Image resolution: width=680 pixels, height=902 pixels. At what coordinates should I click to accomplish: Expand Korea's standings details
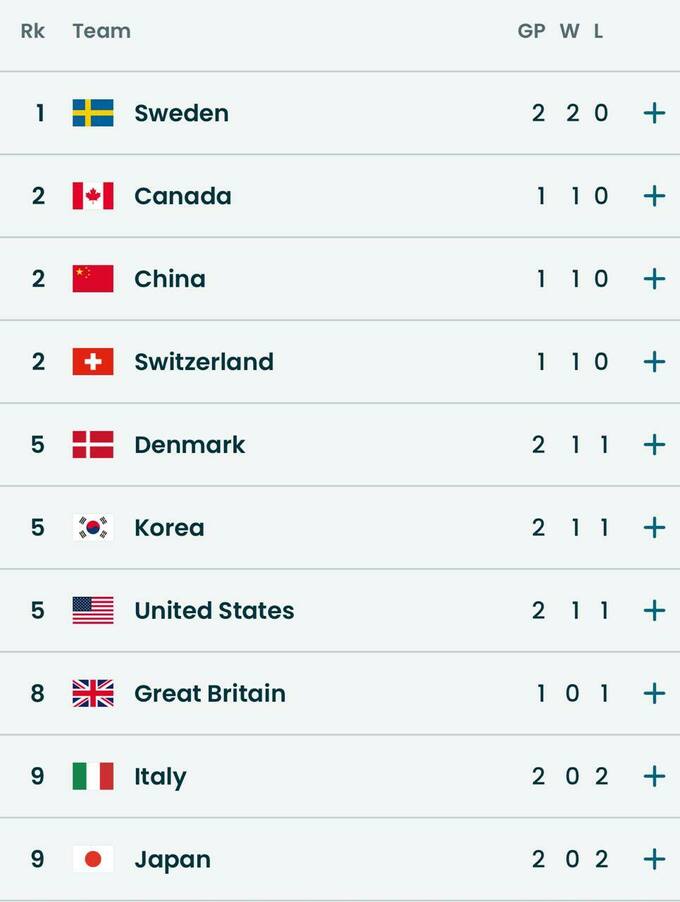[x=654, y=528]
